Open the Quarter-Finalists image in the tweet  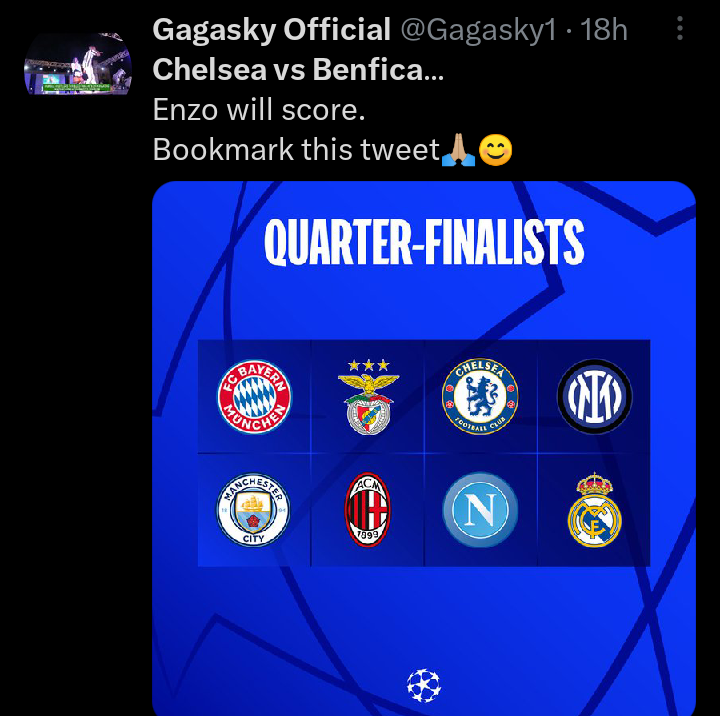click(x=423, y=448)
